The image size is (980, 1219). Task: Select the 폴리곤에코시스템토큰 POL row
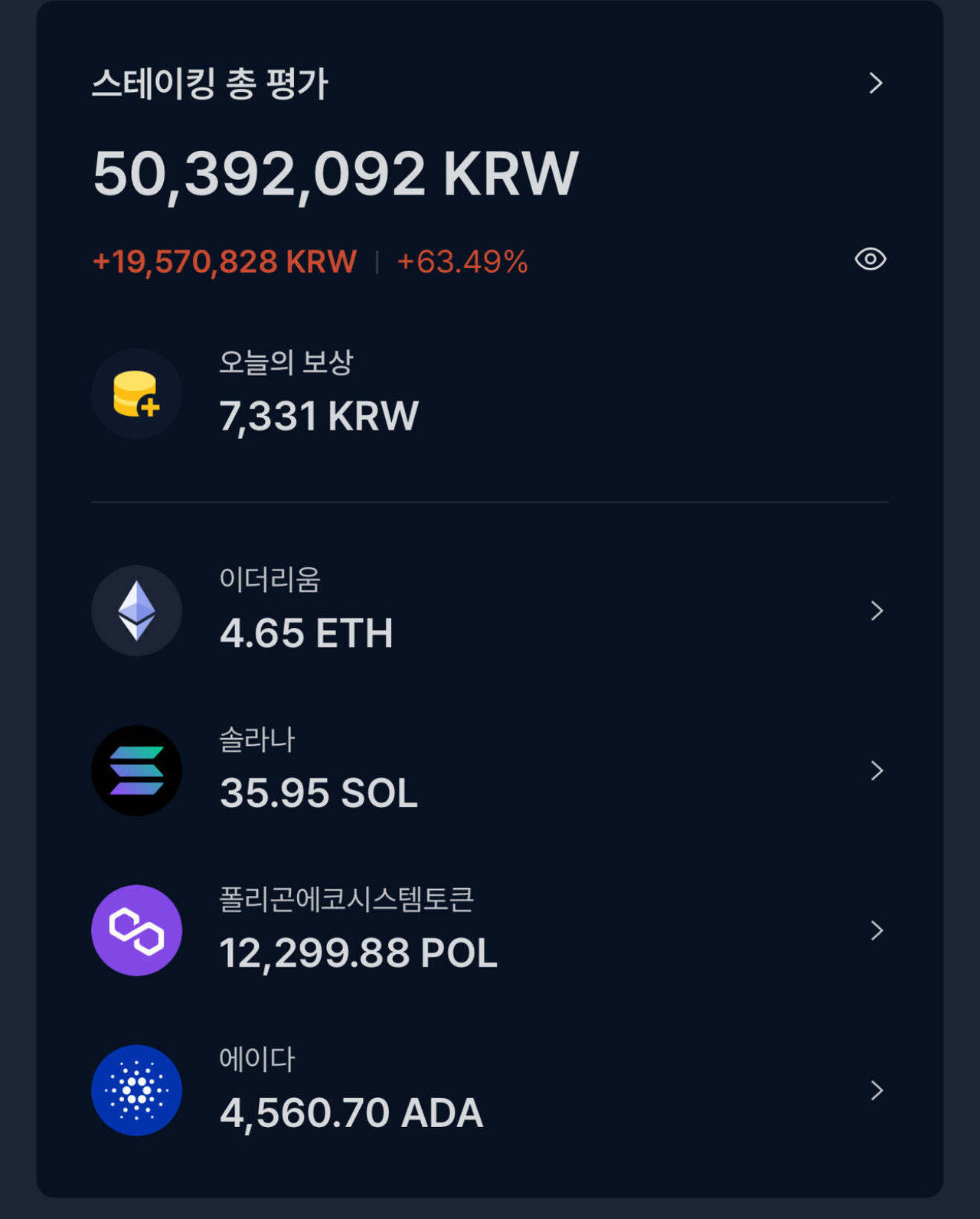490,931
